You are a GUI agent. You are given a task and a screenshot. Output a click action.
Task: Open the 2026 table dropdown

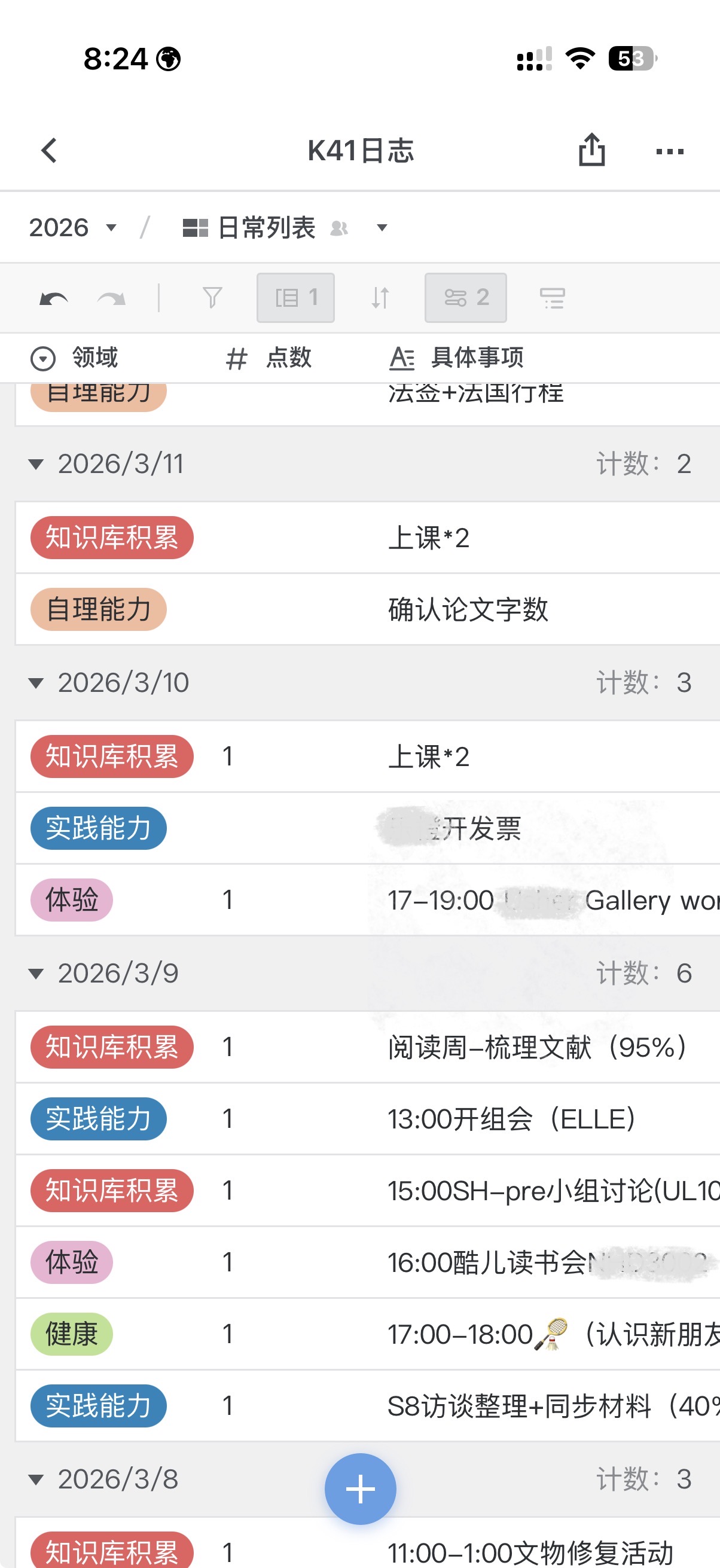(x=72, y=227)
